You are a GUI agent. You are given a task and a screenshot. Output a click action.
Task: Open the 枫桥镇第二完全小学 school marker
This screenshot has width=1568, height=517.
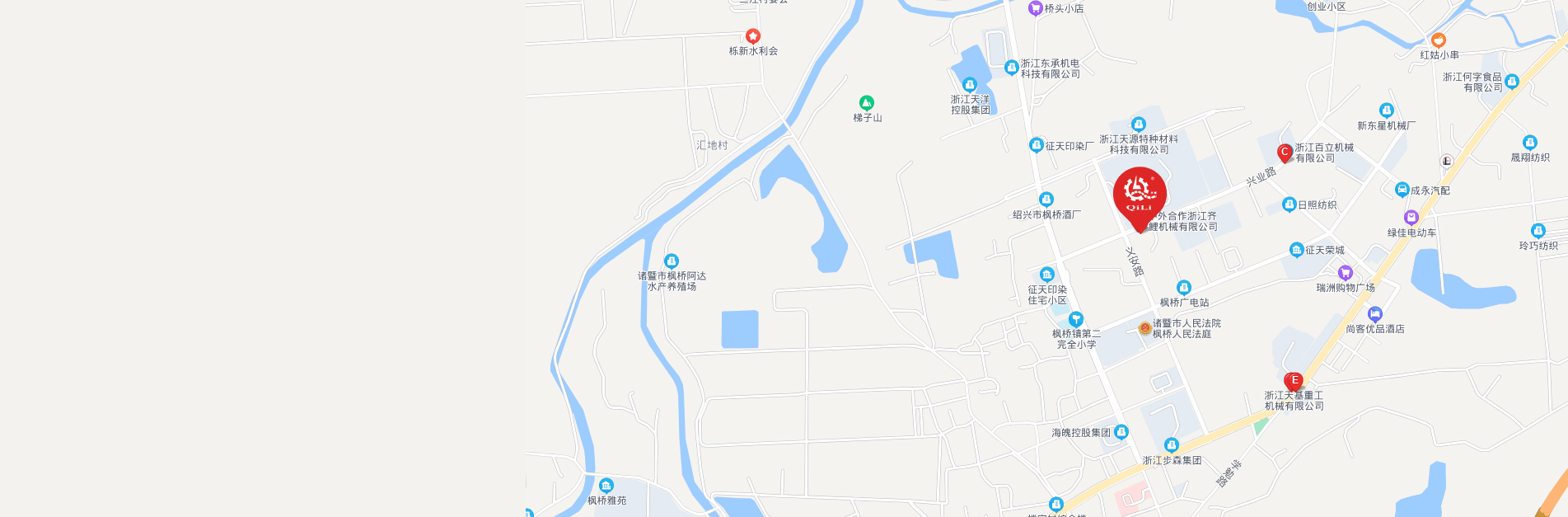[x=1075, y=319]
